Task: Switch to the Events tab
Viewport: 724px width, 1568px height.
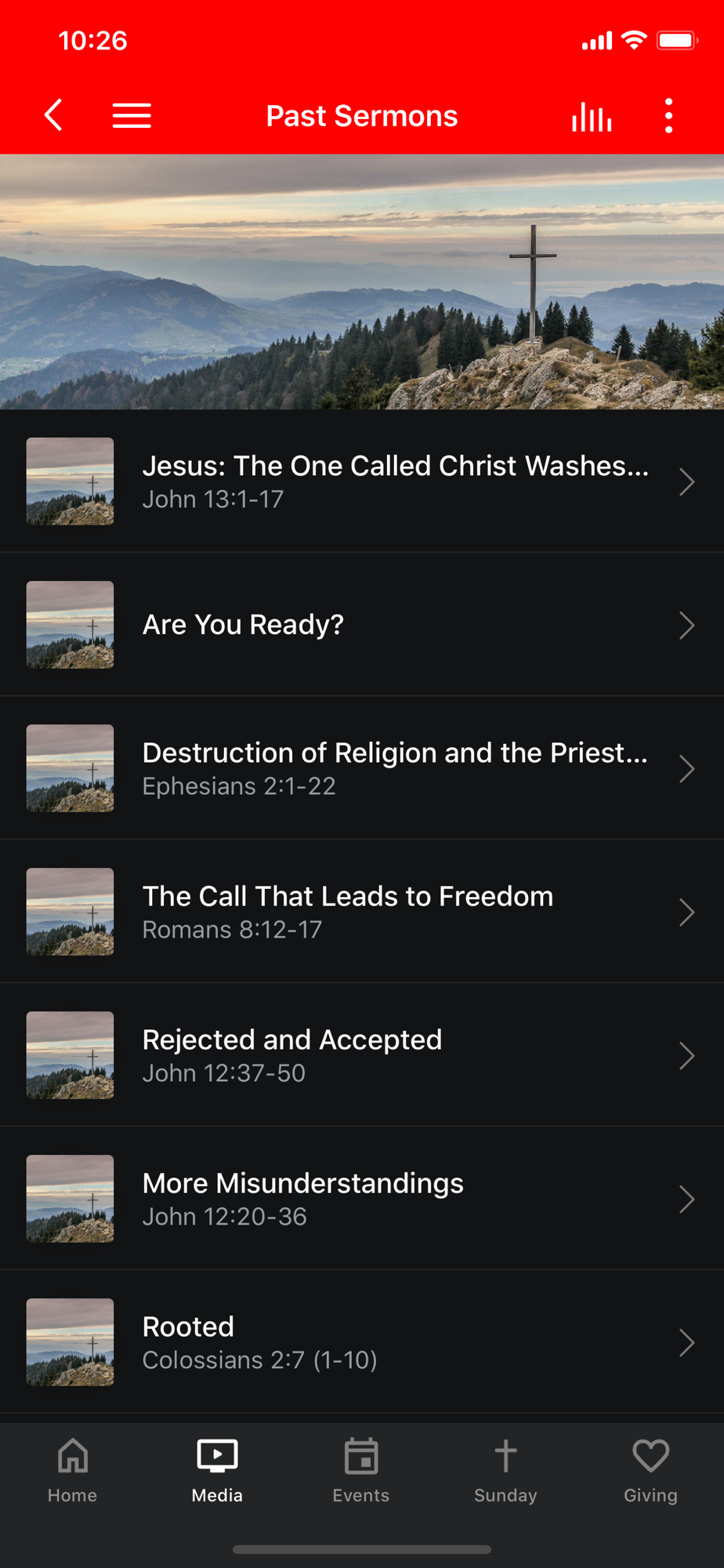Action: 361,1472
